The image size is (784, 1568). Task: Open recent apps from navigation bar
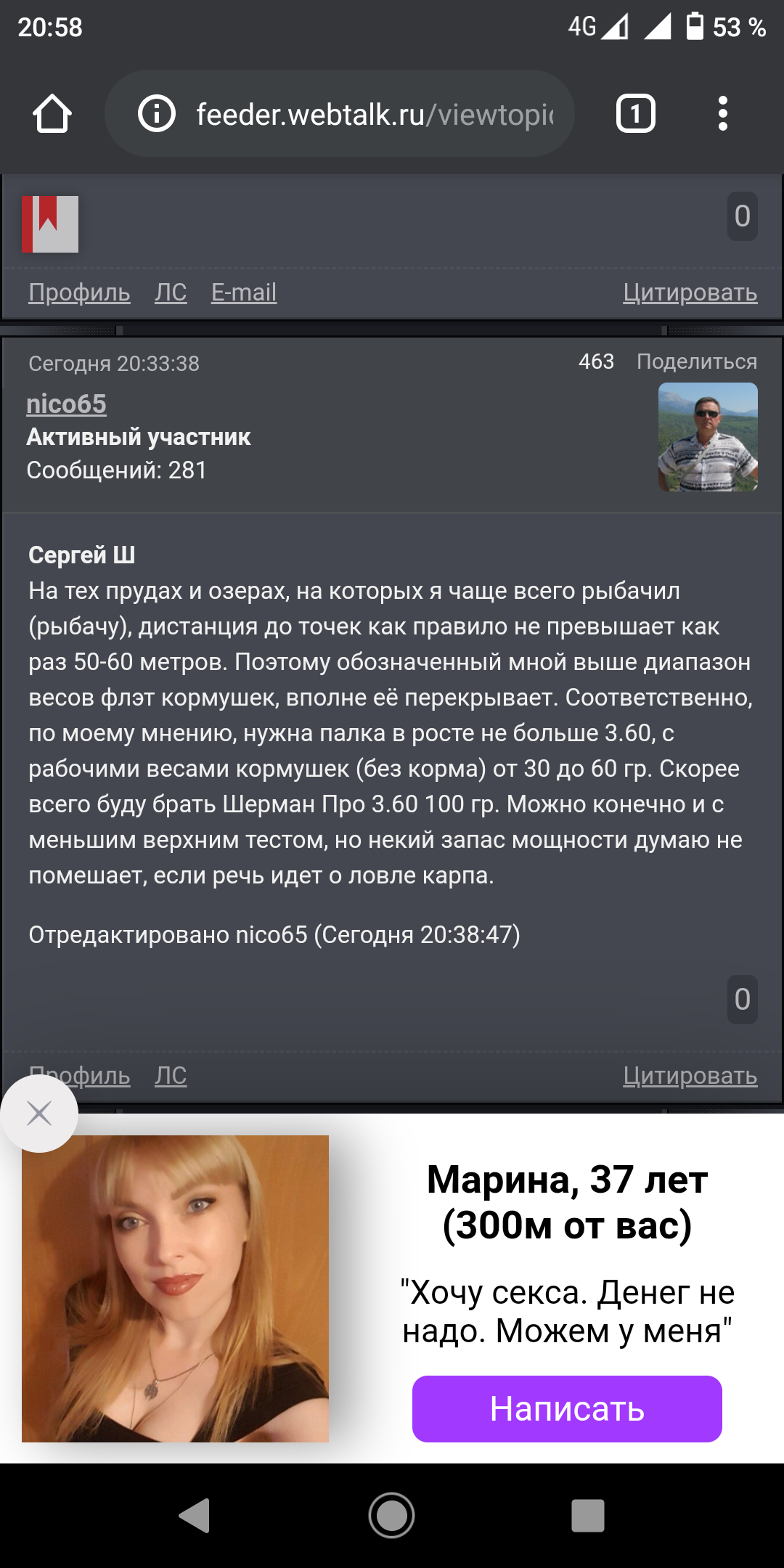(588, 1516)
